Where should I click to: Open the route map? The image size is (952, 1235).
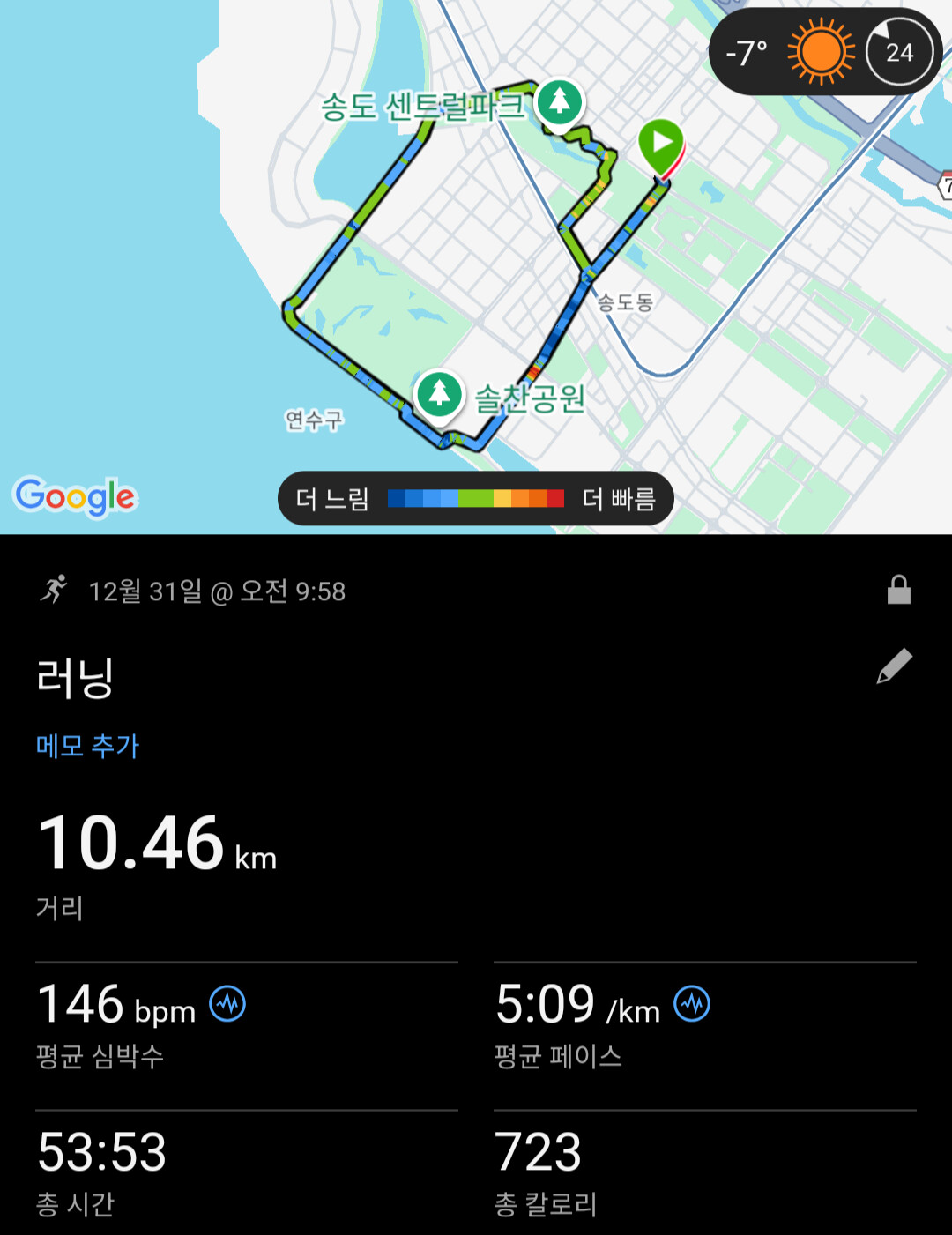[x=476, y=266]
